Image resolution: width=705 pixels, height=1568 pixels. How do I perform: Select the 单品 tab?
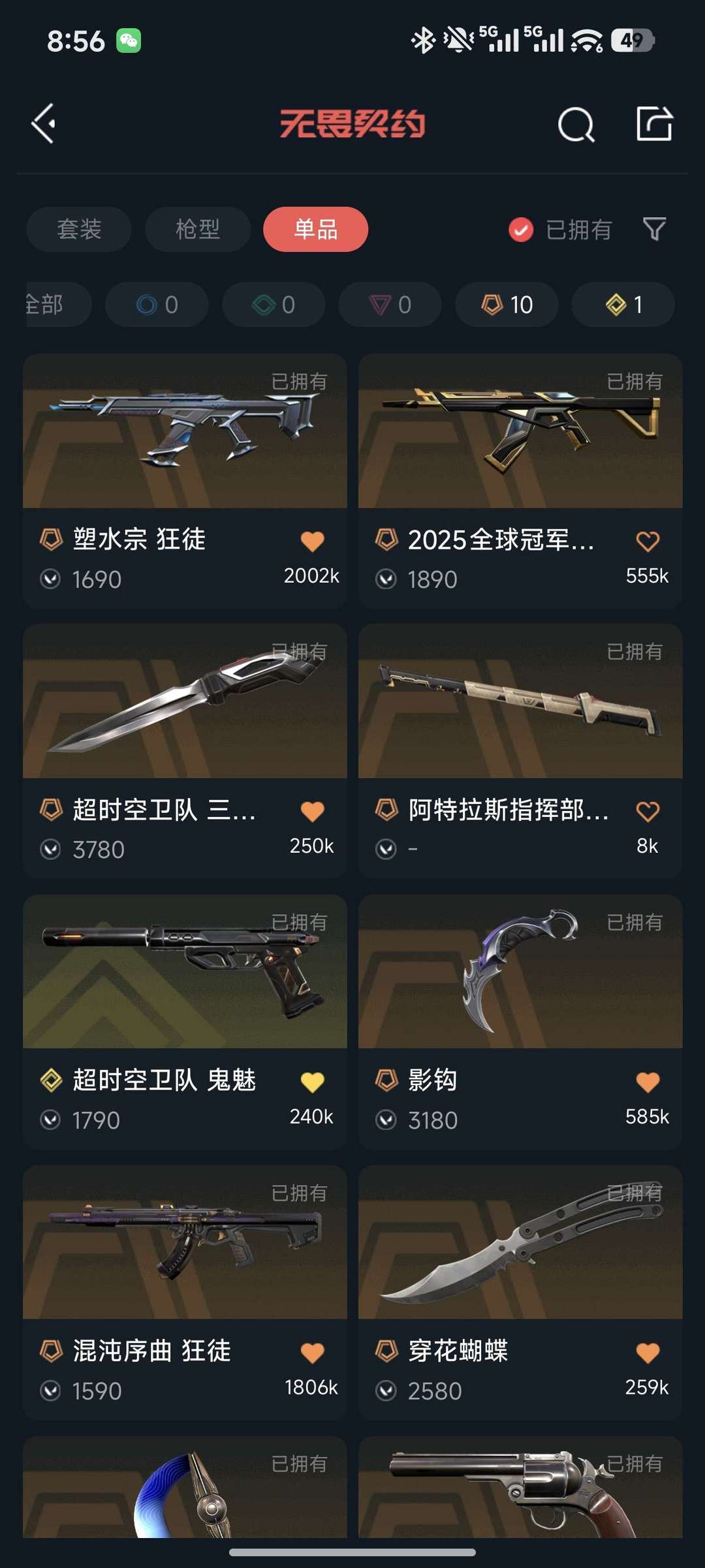click(315, 230)
